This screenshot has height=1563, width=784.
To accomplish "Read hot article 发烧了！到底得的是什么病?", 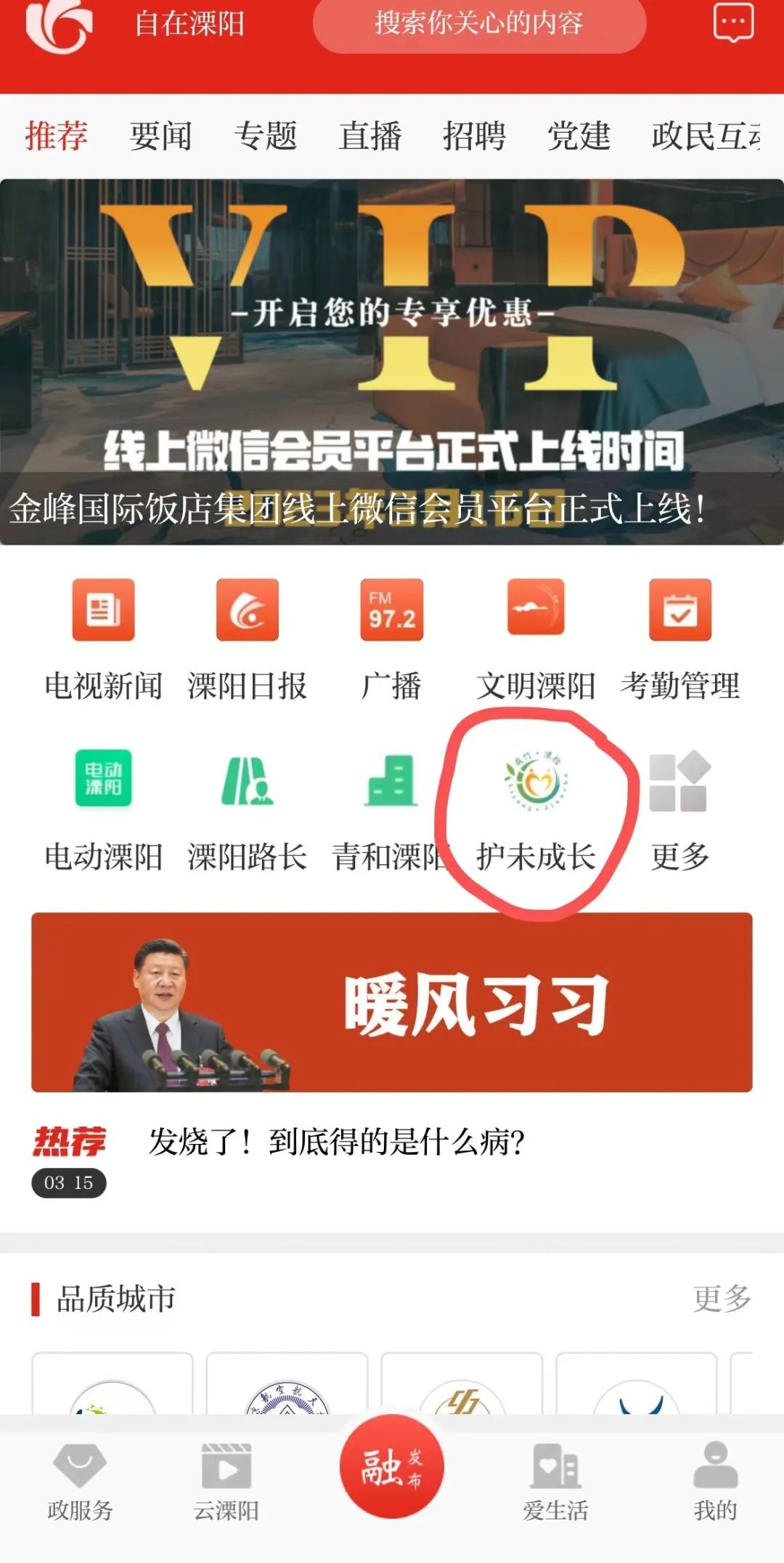I will point(337,1142).
